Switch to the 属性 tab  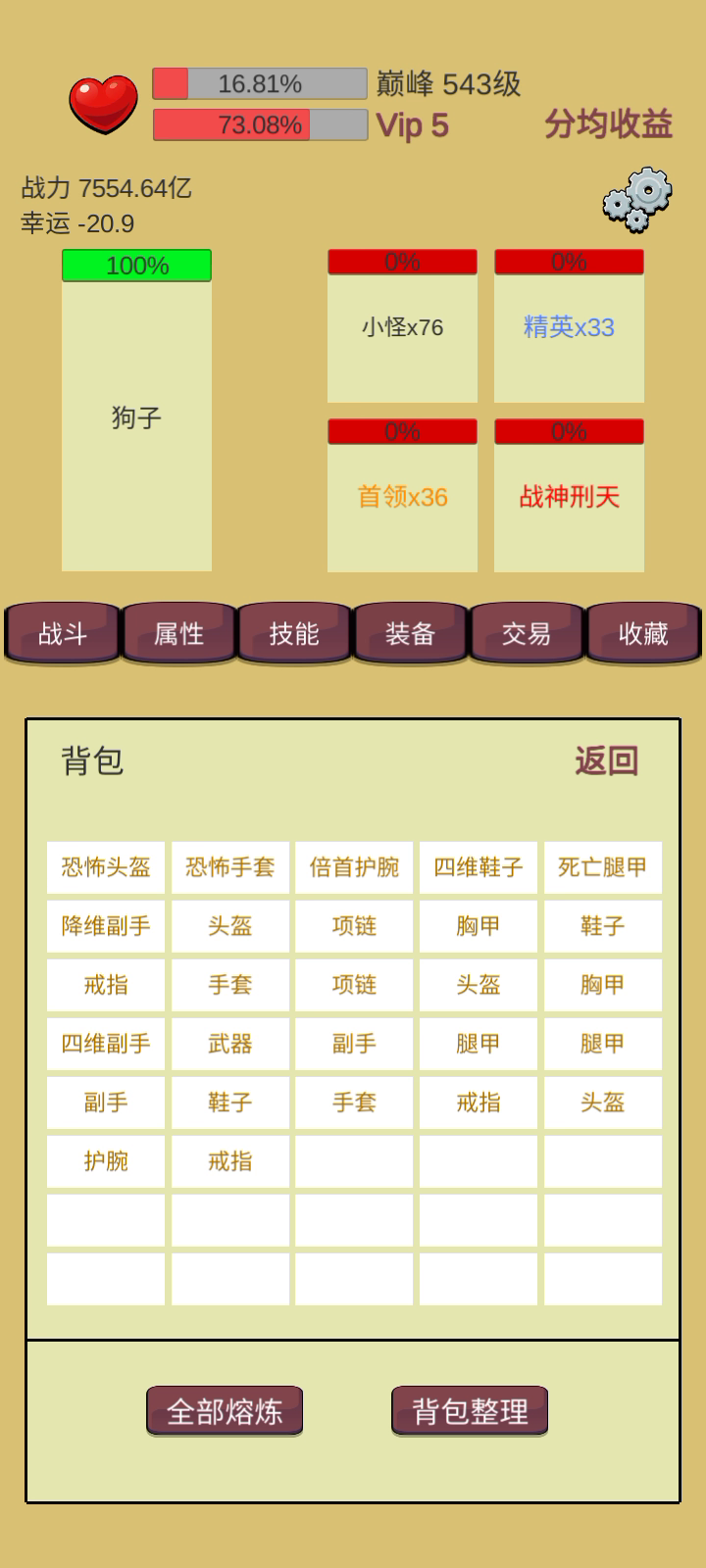point(178,634)
